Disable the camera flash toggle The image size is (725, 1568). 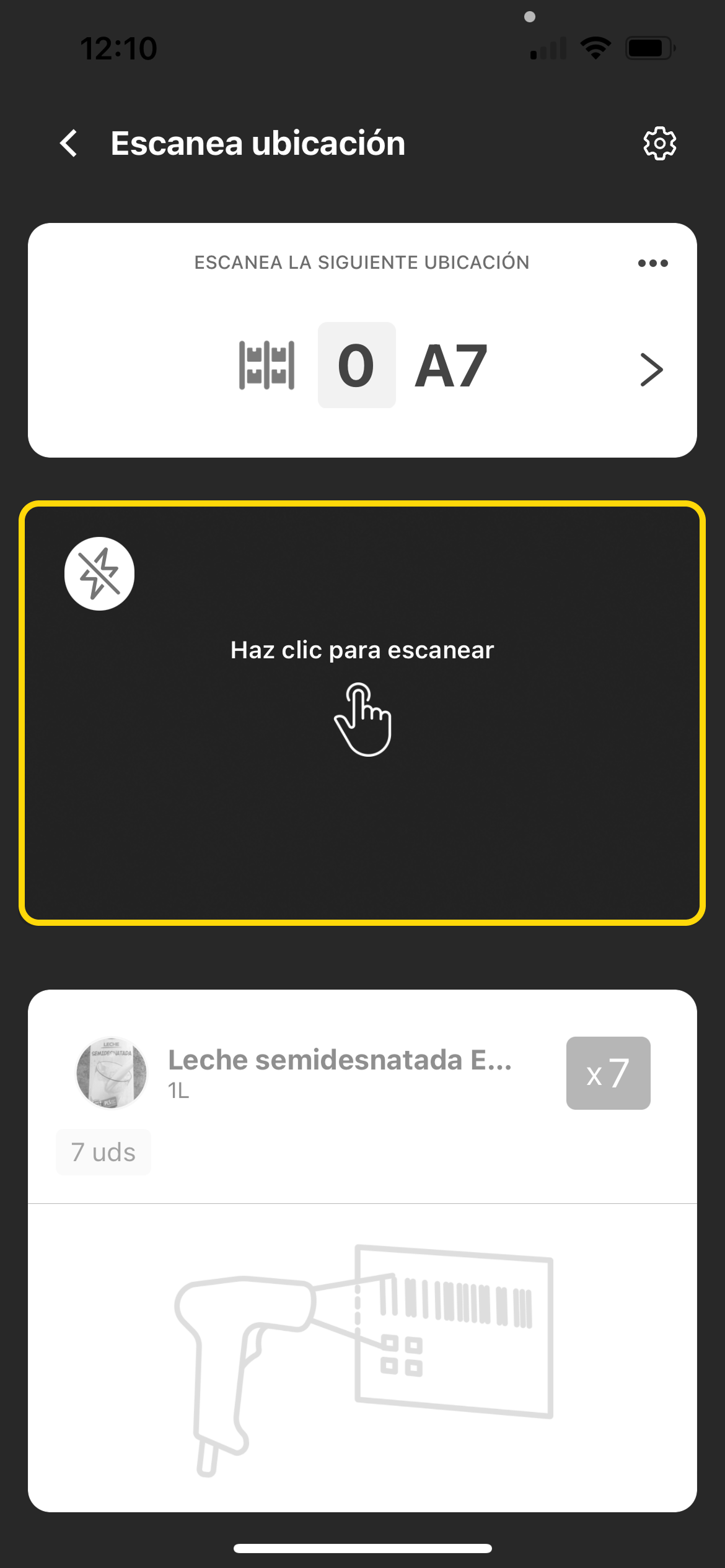tap(99, 573)
